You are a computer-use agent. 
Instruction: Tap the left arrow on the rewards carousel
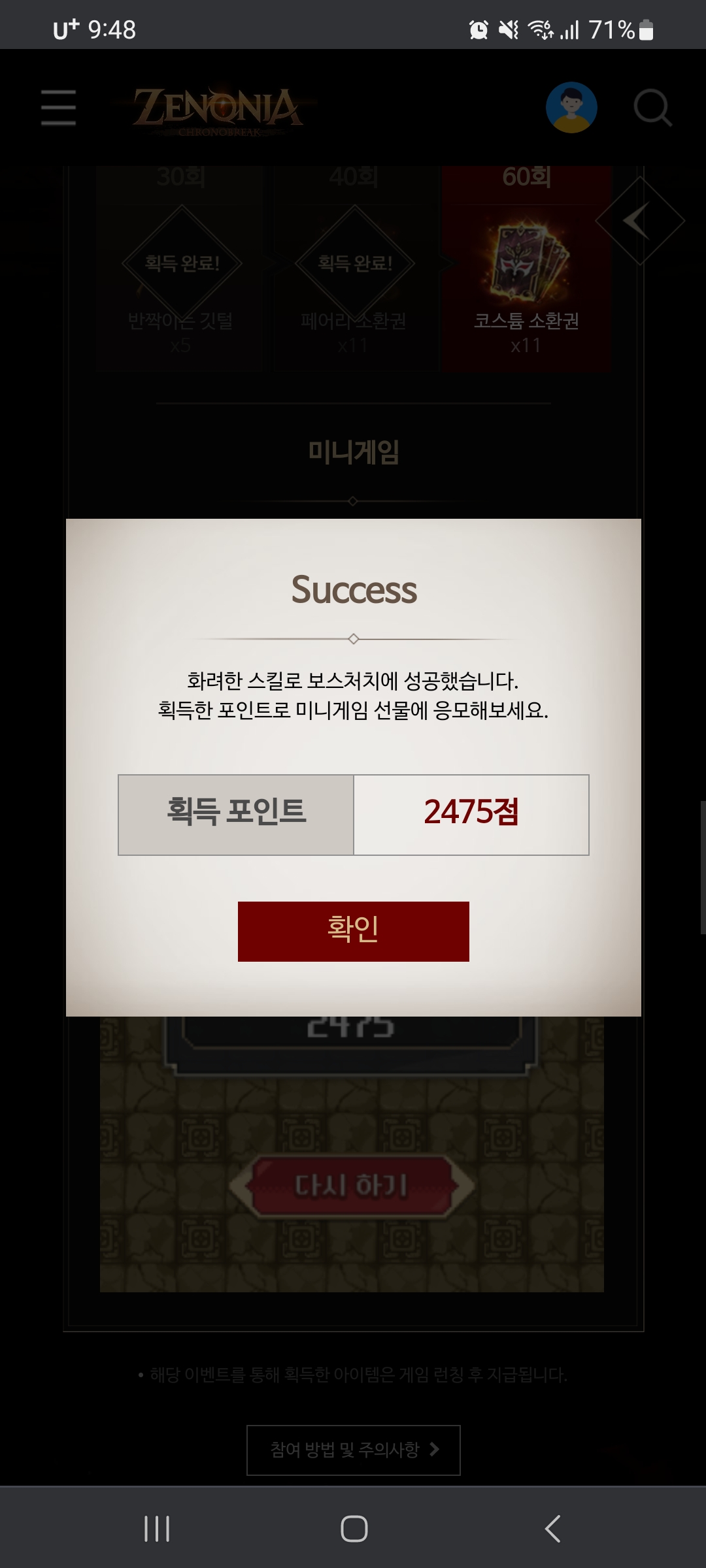(x=639, y=221)
